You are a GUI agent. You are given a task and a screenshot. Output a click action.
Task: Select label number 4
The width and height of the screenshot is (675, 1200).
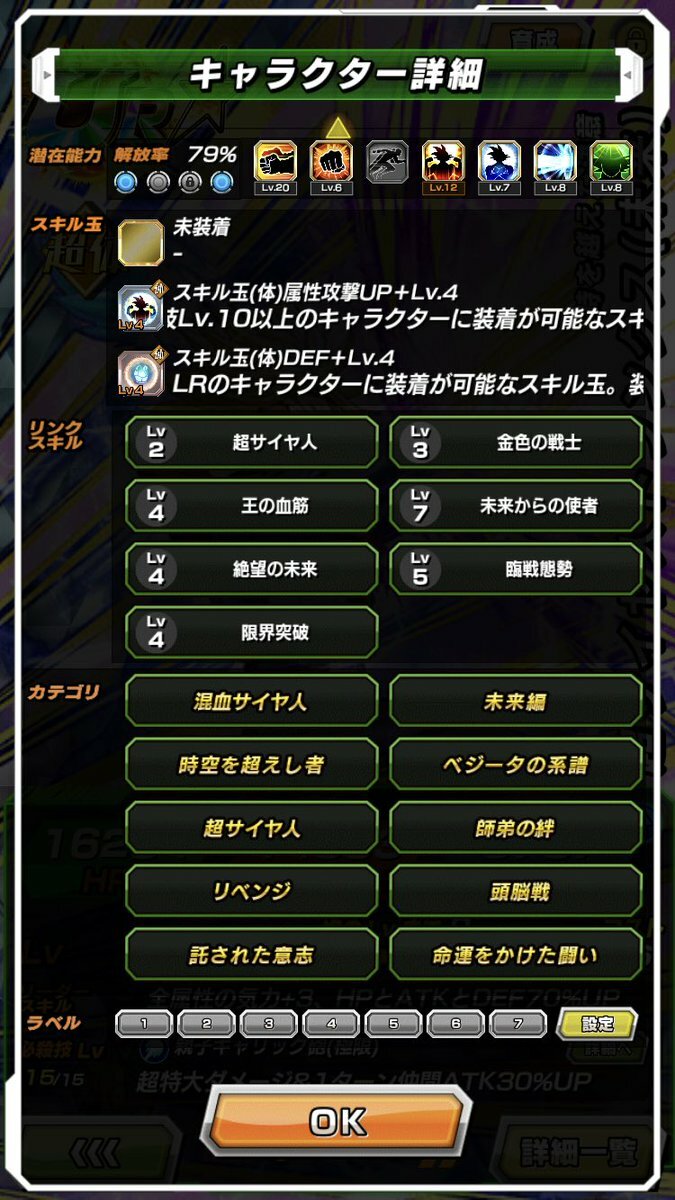330,1024
